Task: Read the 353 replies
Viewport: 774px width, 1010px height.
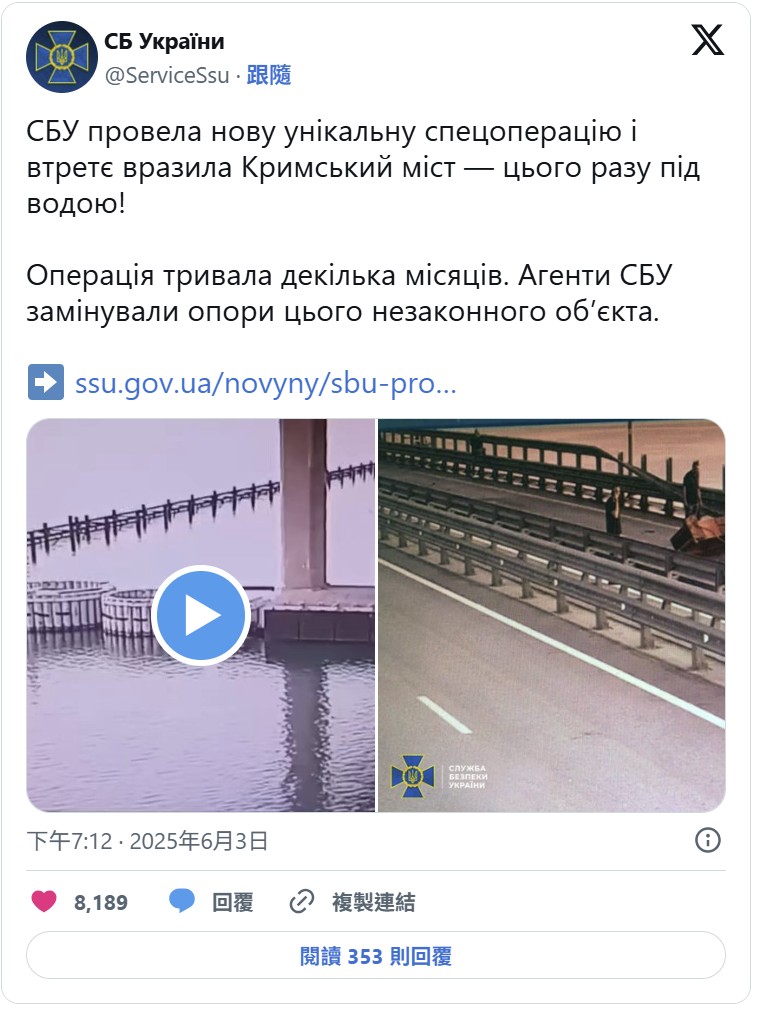Action: coord(376,956)
